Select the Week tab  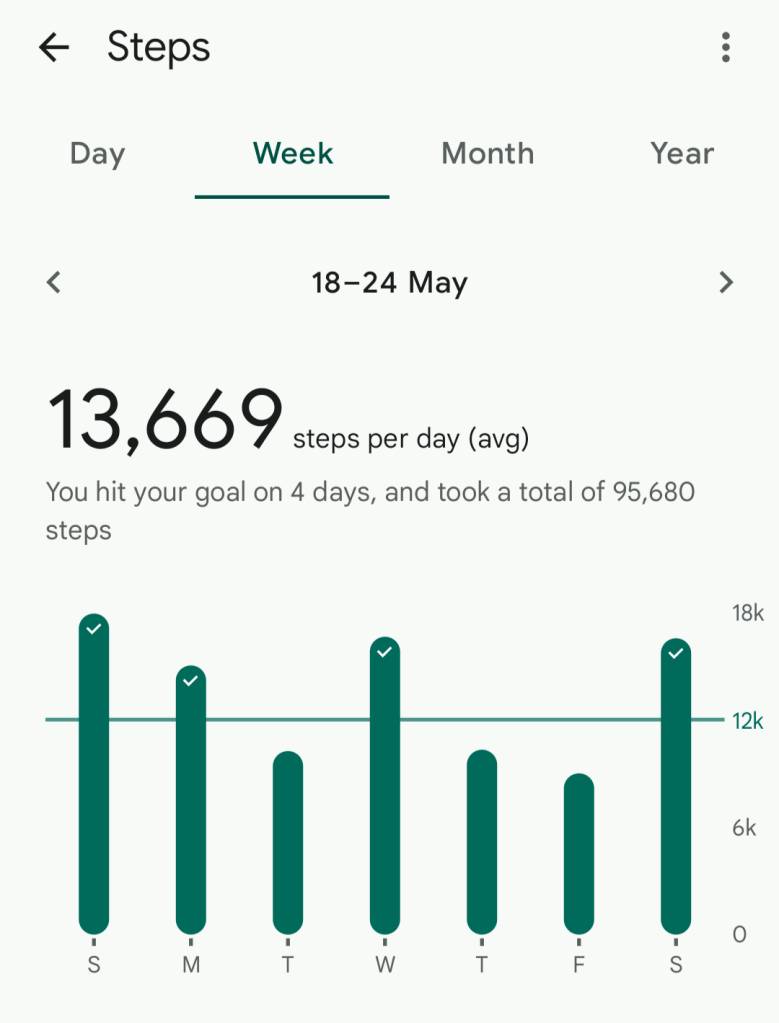pyautogui.click(x=292, y=154)
